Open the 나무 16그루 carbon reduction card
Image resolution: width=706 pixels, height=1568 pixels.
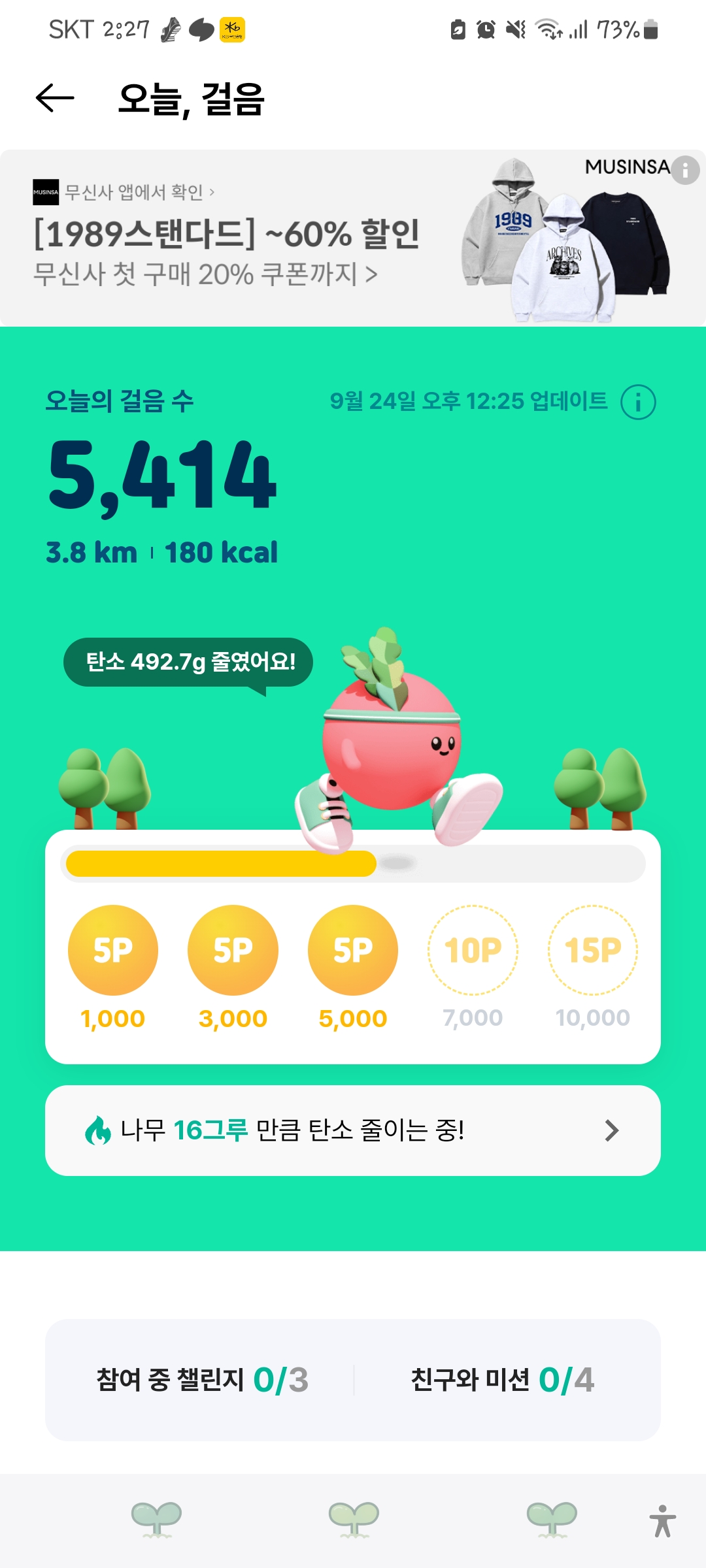(x=353, y=1130)
